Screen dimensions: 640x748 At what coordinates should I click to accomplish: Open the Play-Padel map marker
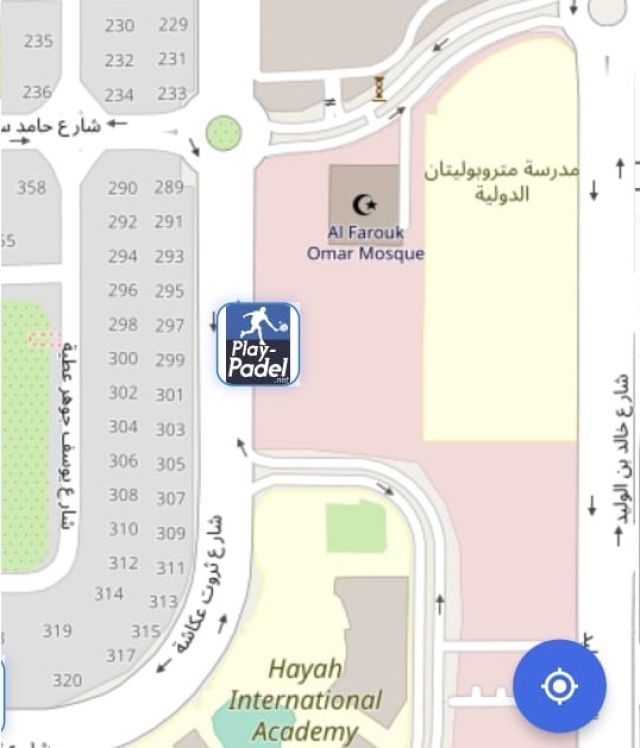click(x=258, y=344)
